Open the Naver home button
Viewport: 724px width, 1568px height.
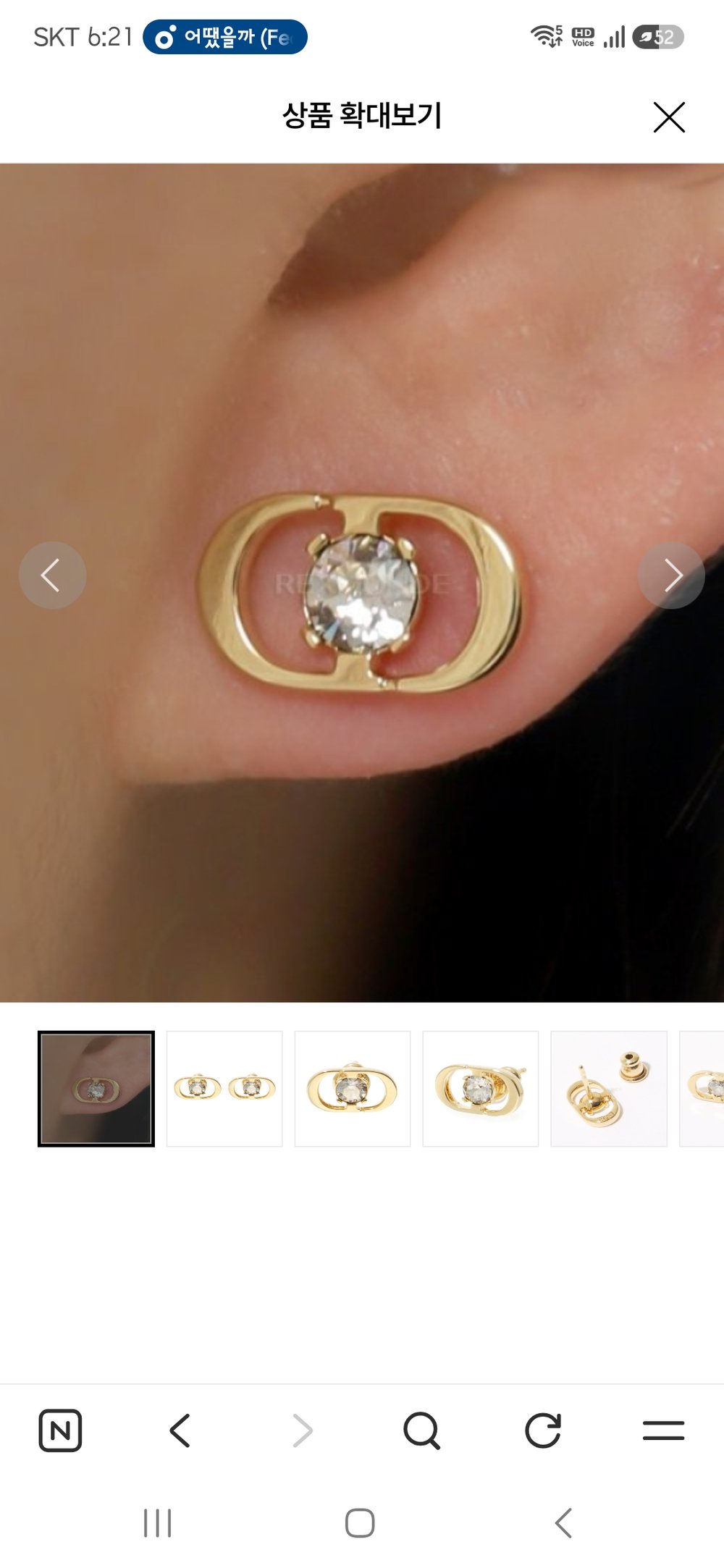click(x=60, y=1430)
